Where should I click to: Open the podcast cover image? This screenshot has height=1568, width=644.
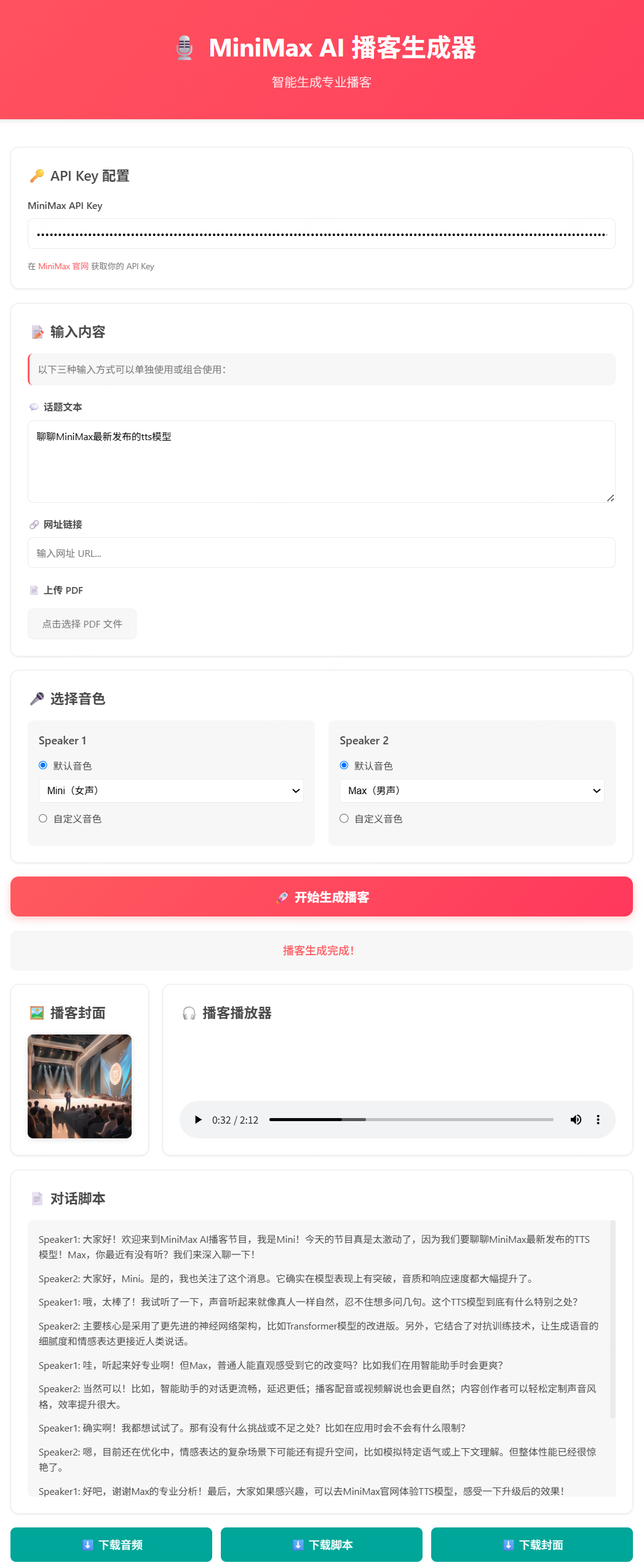point(79,1085)
